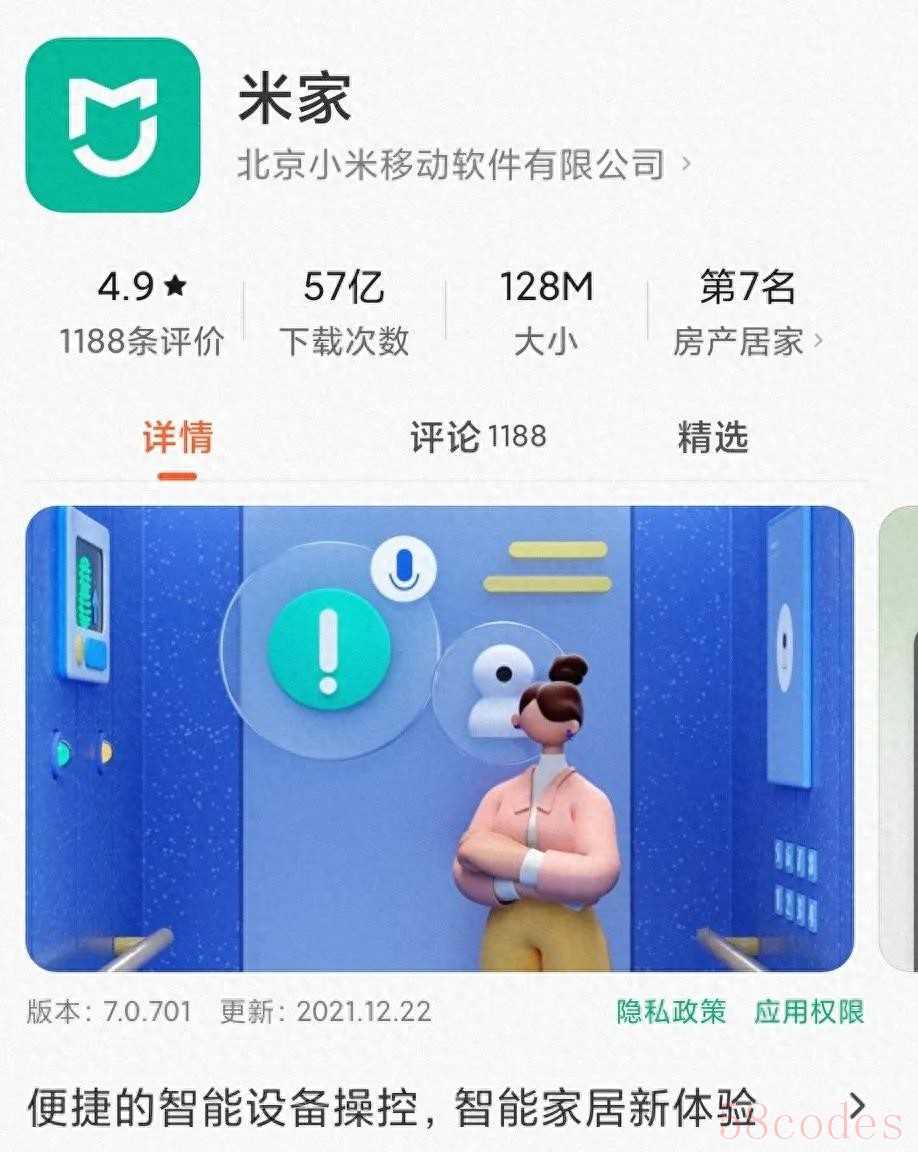Open the 房产居家 ranking category

747,342
